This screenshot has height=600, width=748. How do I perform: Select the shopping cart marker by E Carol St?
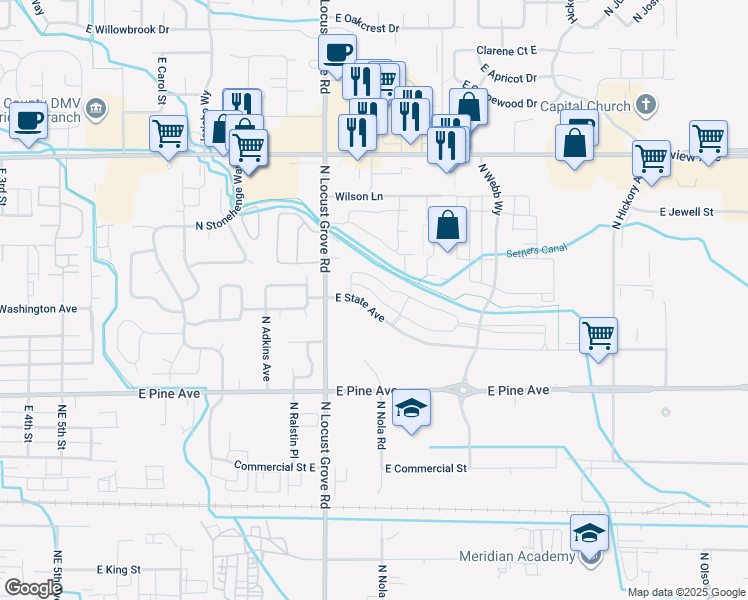pyautogui.click(x=168, y=135)
